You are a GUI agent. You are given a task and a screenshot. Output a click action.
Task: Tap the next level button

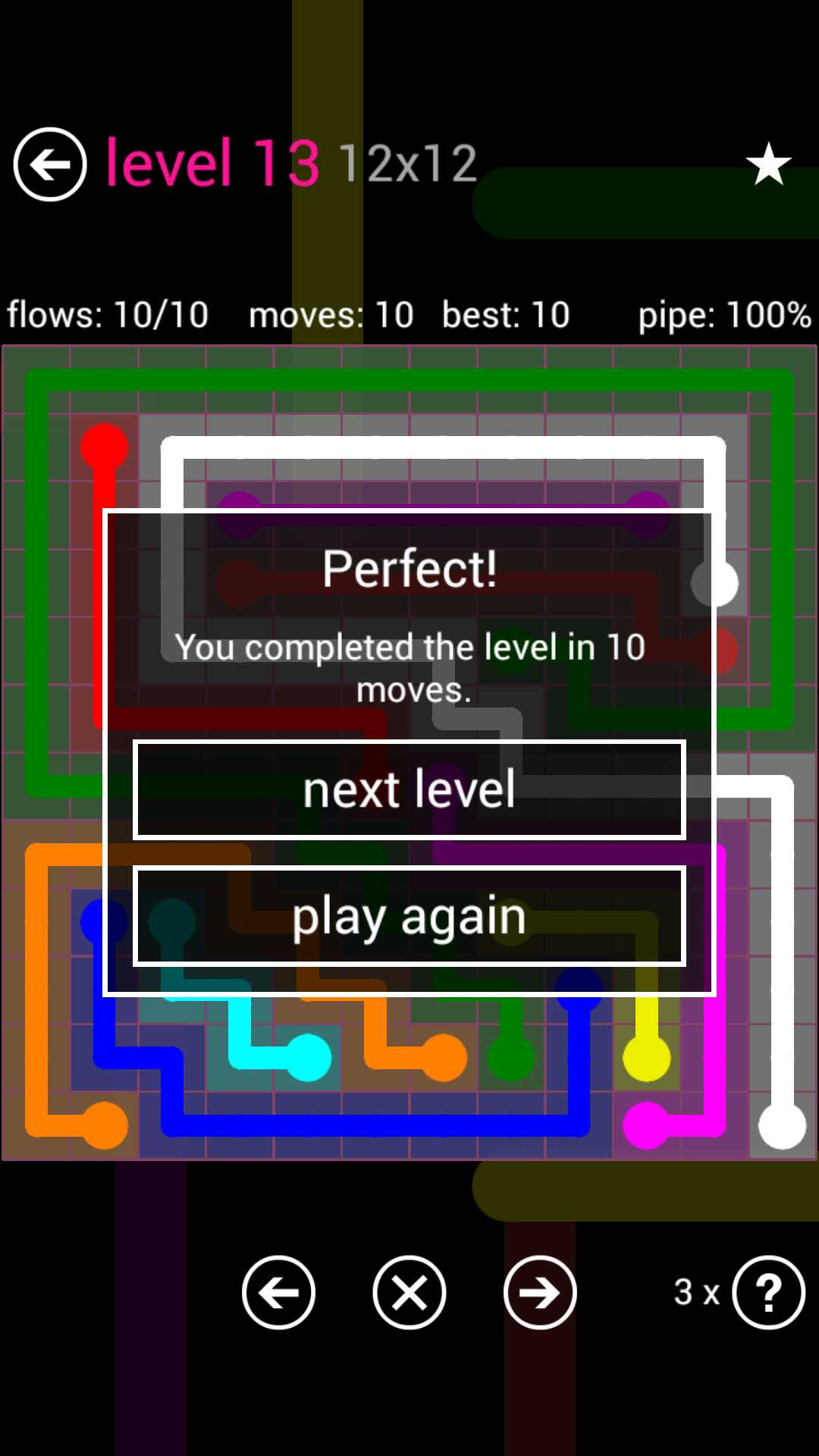pos(409,789)
